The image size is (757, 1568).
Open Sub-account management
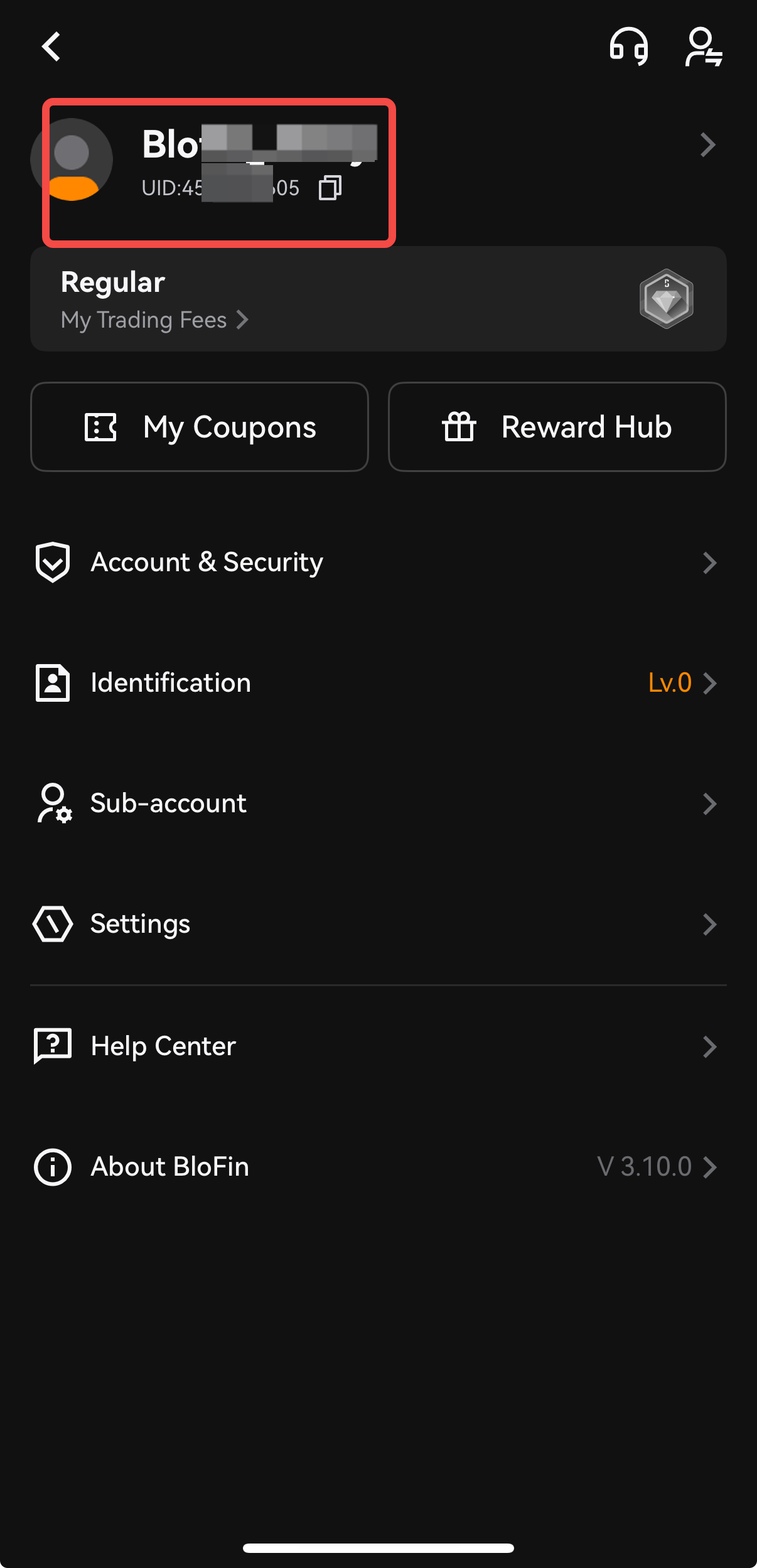pos(378,803)
